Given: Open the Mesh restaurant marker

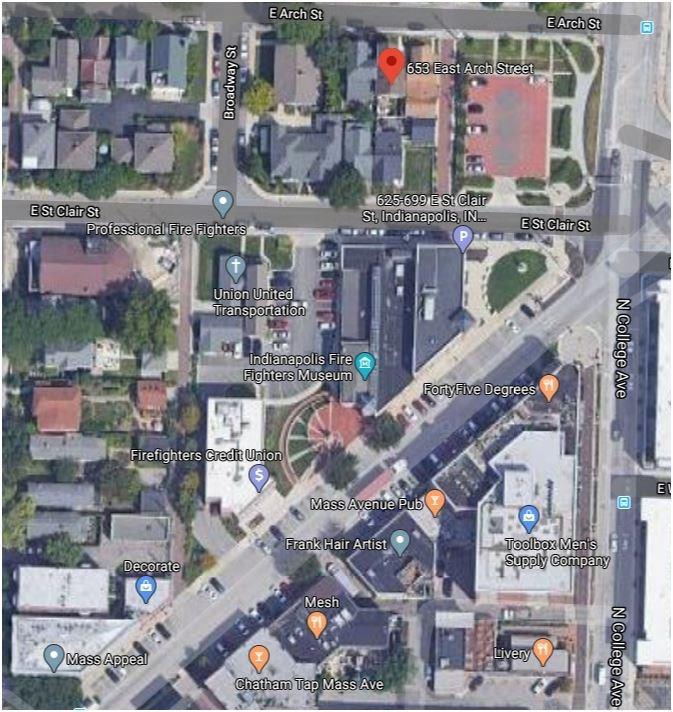Looking at the screenshot, I should (x=317, y=625).
